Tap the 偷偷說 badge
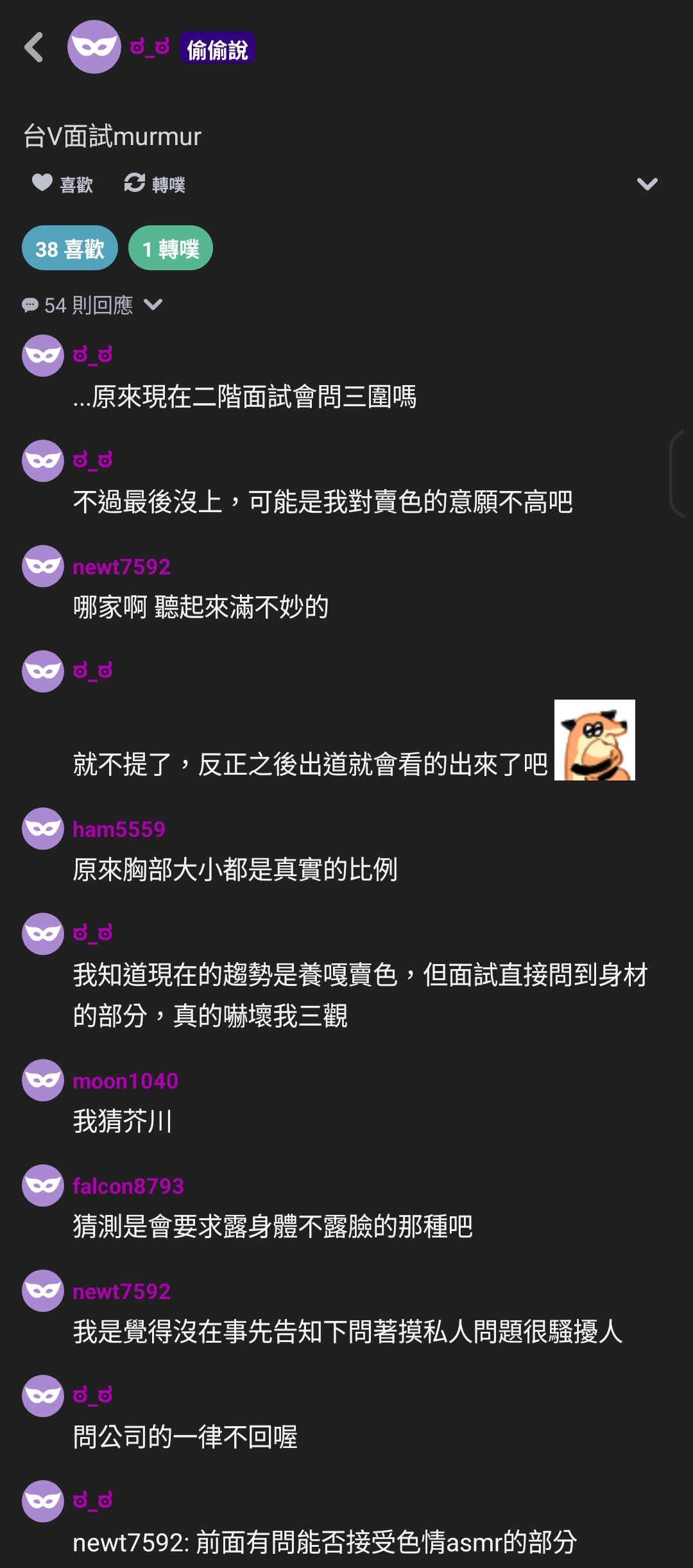Viewport: 693px width, 1568px height. click(x=218, y=48)
